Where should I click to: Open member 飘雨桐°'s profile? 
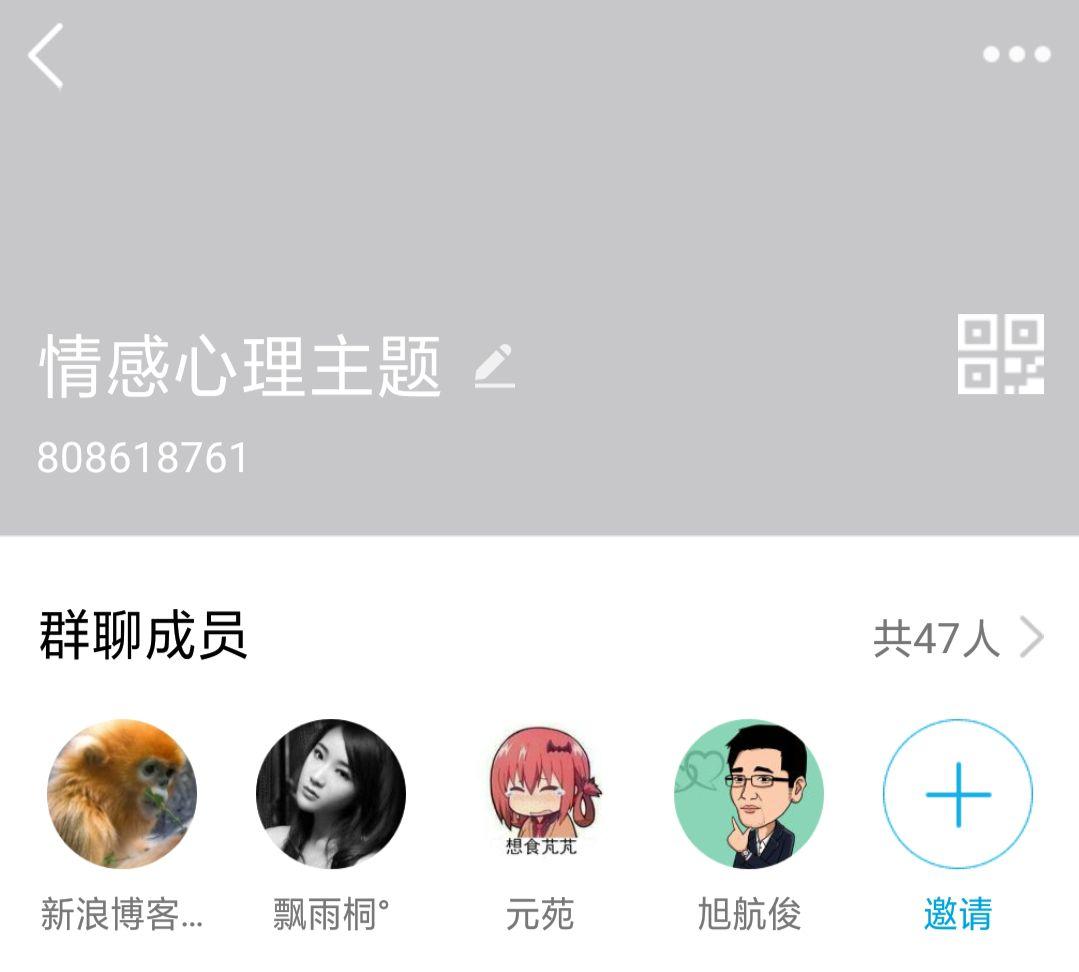pos(331,794)
